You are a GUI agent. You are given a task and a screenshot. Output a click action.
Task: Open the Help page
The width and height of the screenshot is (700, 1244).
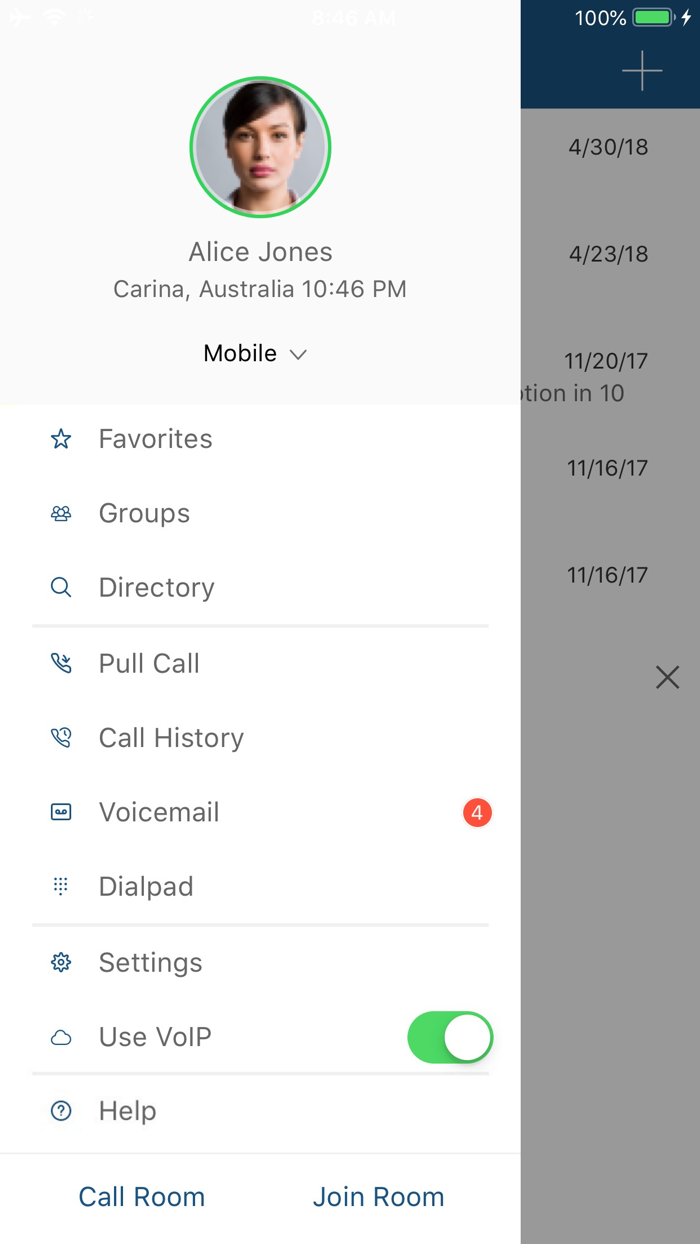127,1111
